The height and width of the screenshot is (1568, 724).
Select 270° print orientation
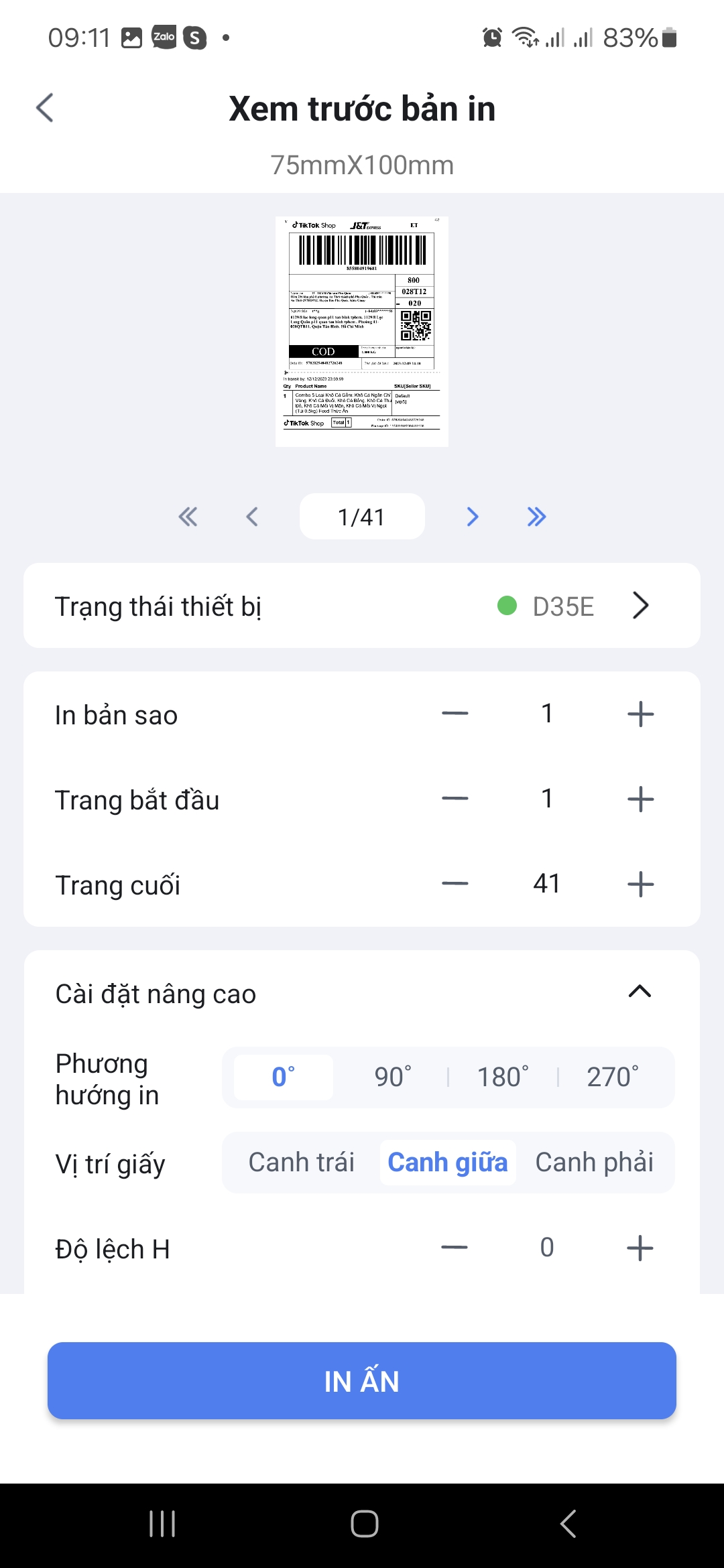(611, 1077)
